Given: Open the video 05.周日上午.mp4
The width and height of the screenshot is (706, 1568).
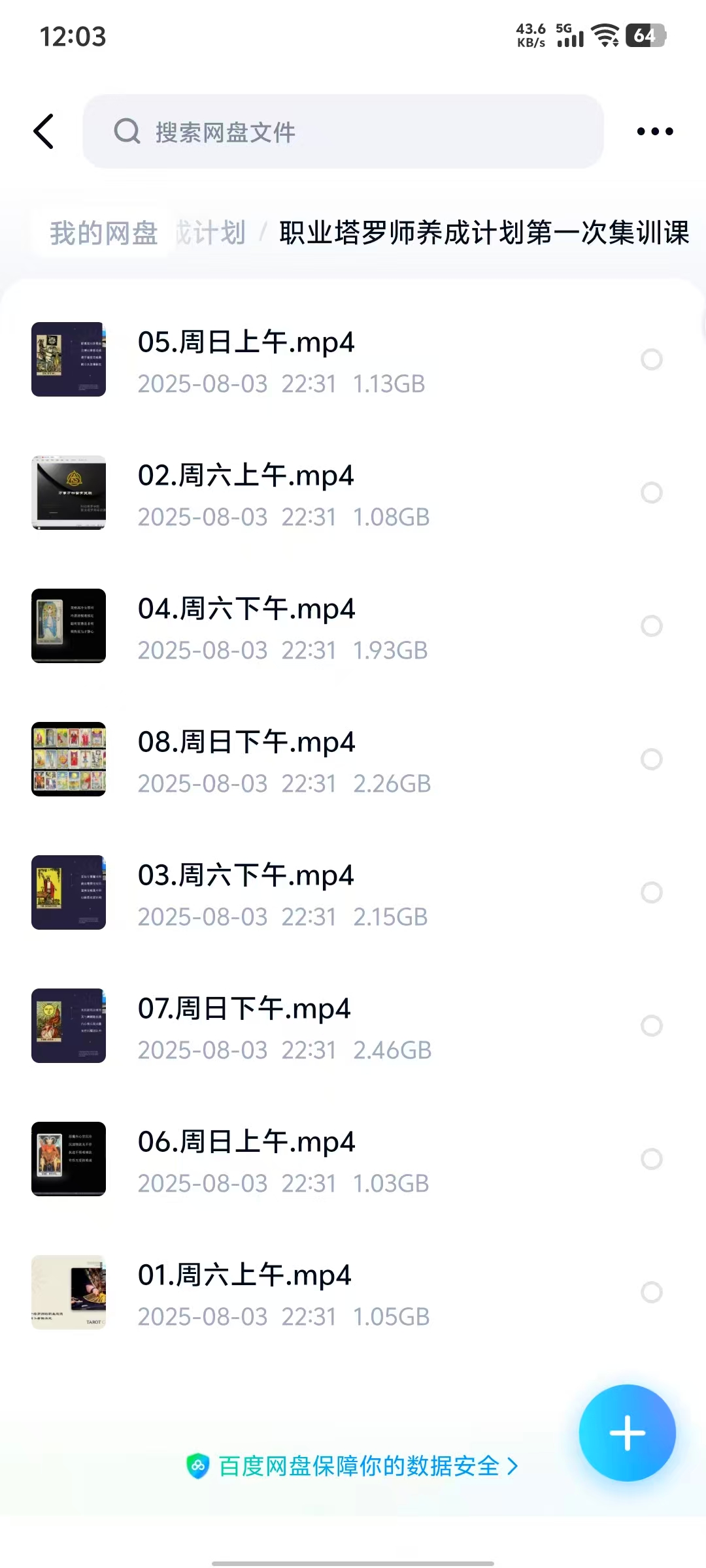Looking at the screenshot, I should coord(246,343).
